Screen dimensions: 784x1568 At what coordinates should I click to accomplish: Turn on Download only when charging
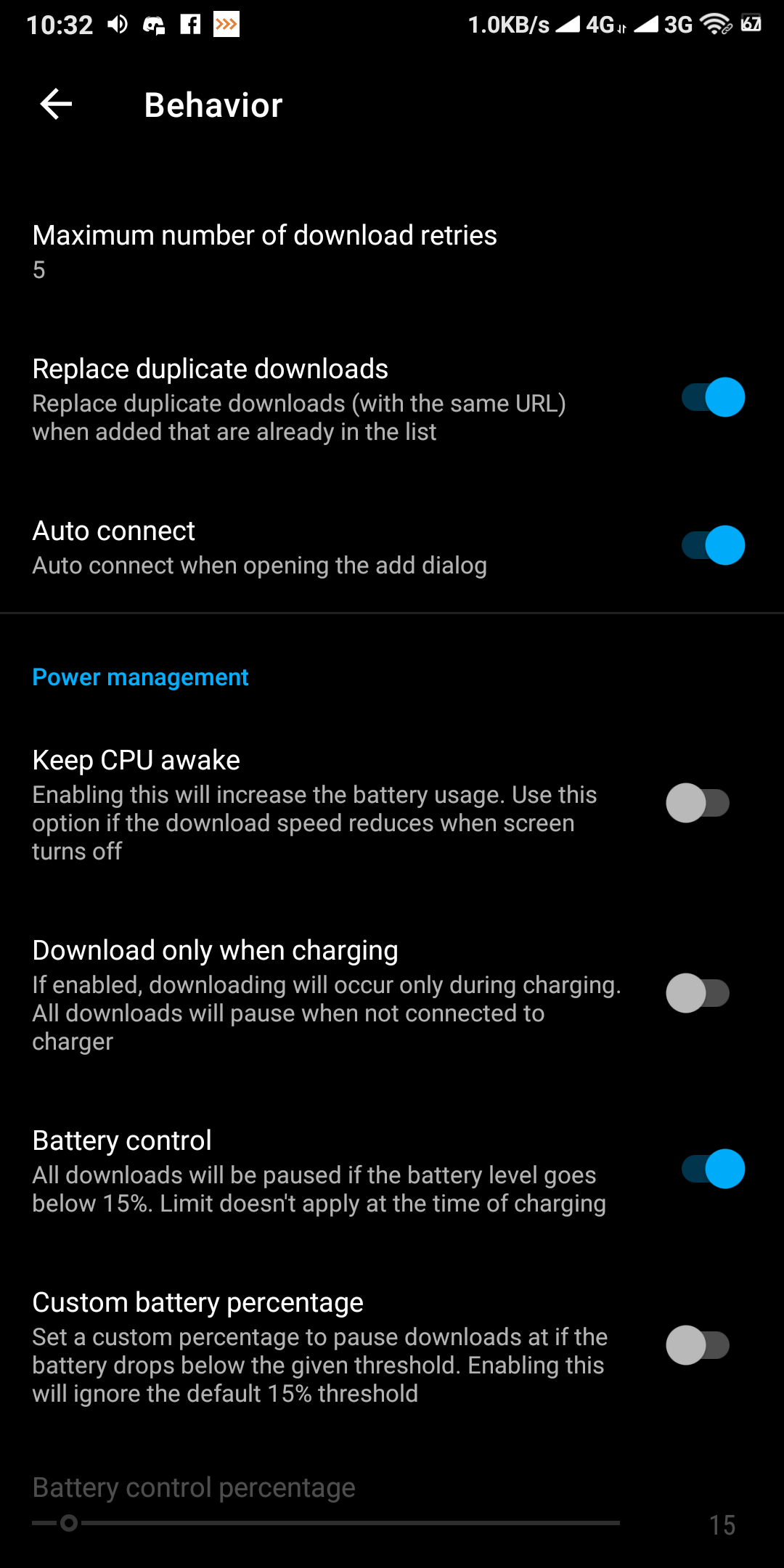coord(698,993)
